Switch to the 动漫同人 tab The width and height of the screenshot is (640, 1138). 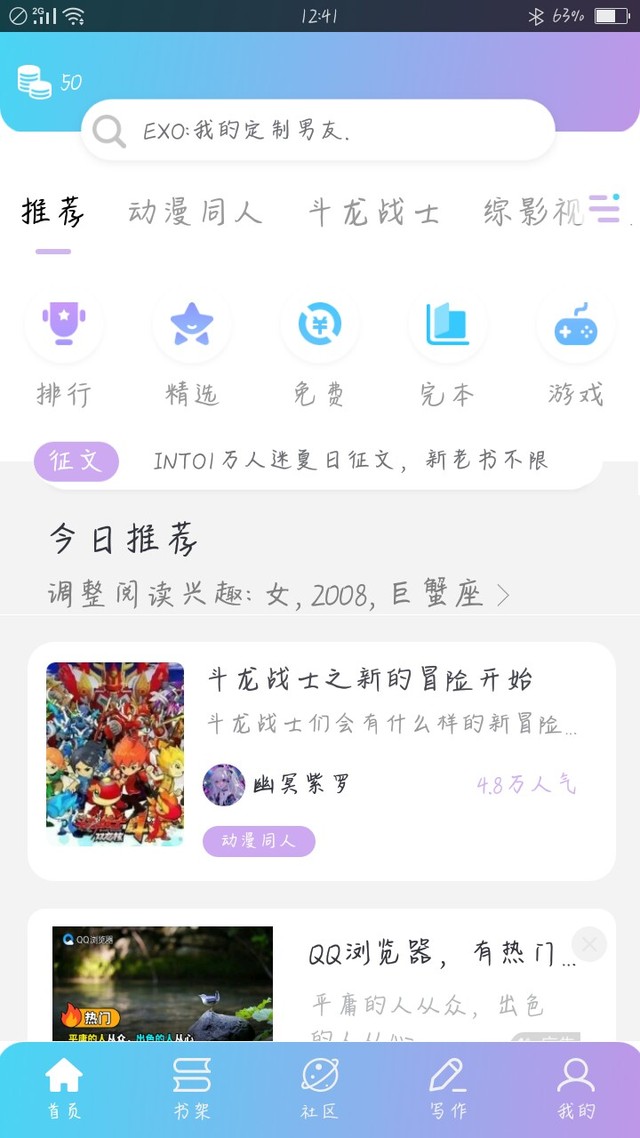click(195, 212)
